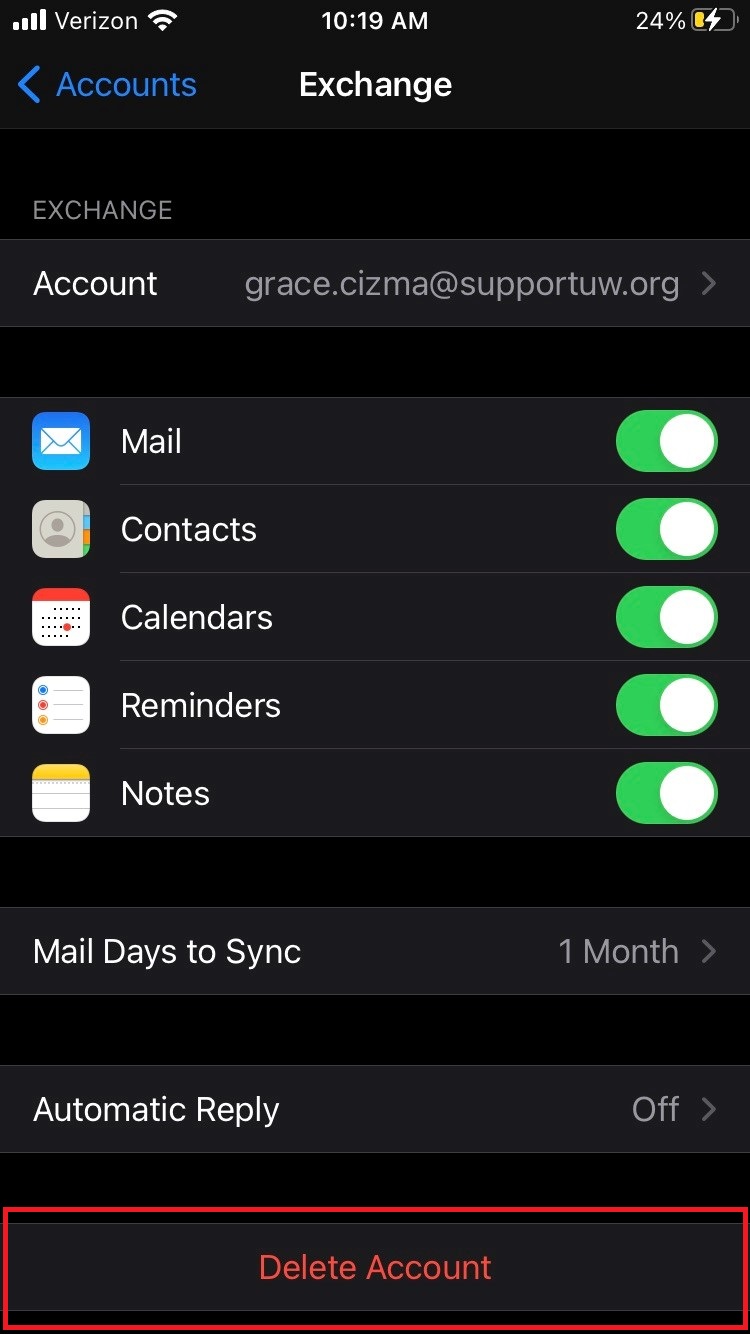The image size is (750, 1334).
Task: Toggle Reminders syncing off
Action: (666, 705)
